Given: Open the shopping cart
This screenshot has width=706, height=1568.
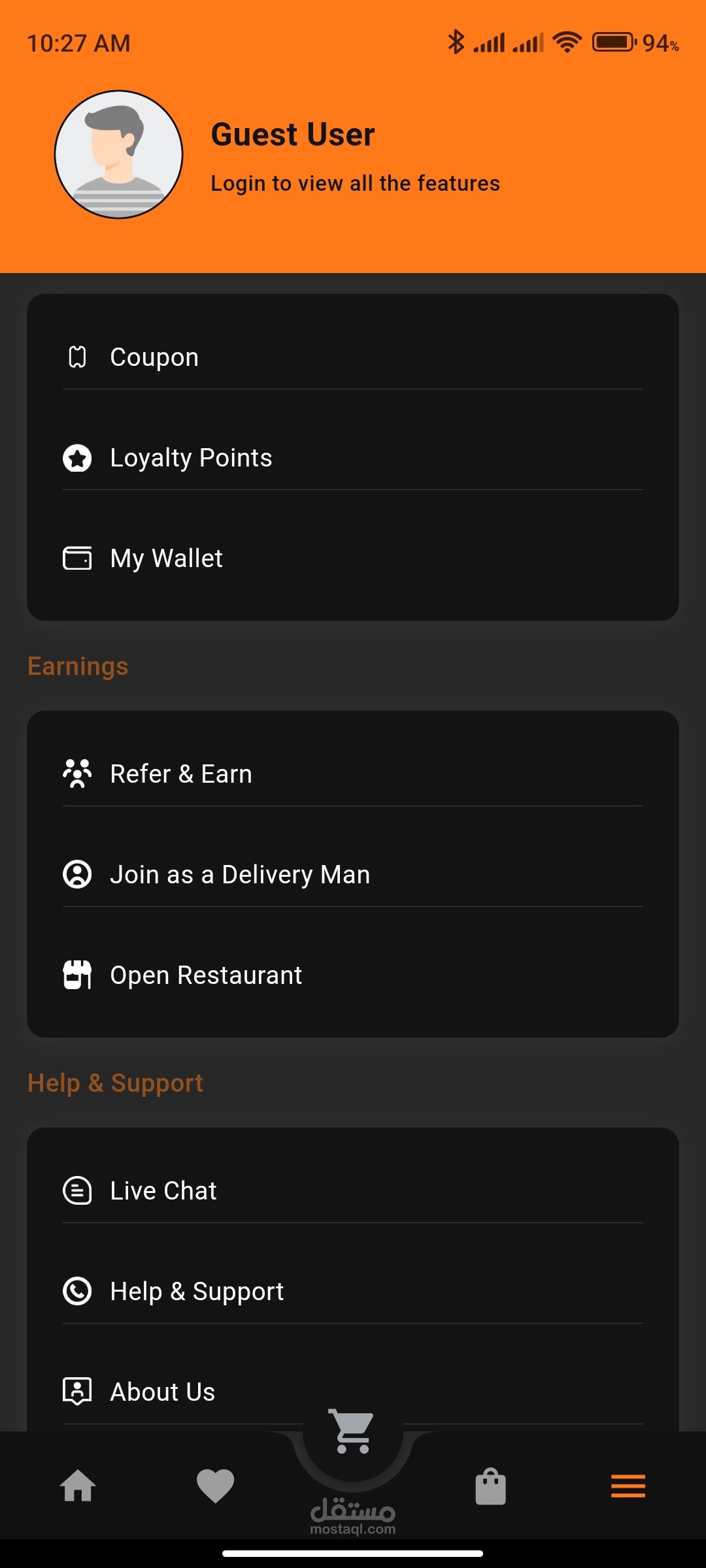Looking at the screenshot, I should [x=353, y=1432].
